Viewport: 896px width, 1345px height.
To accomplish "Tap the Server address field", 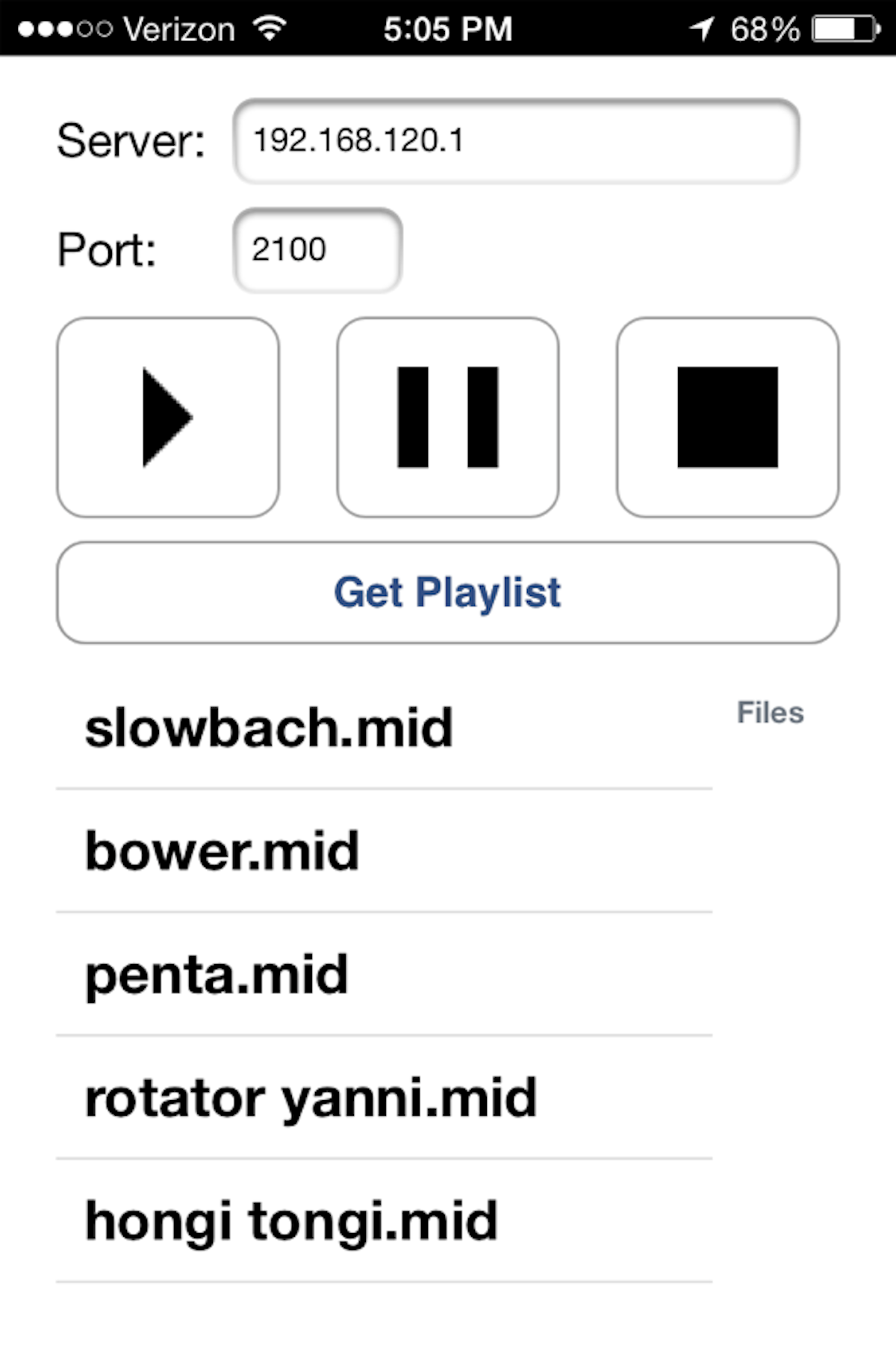I will point(515,140).
